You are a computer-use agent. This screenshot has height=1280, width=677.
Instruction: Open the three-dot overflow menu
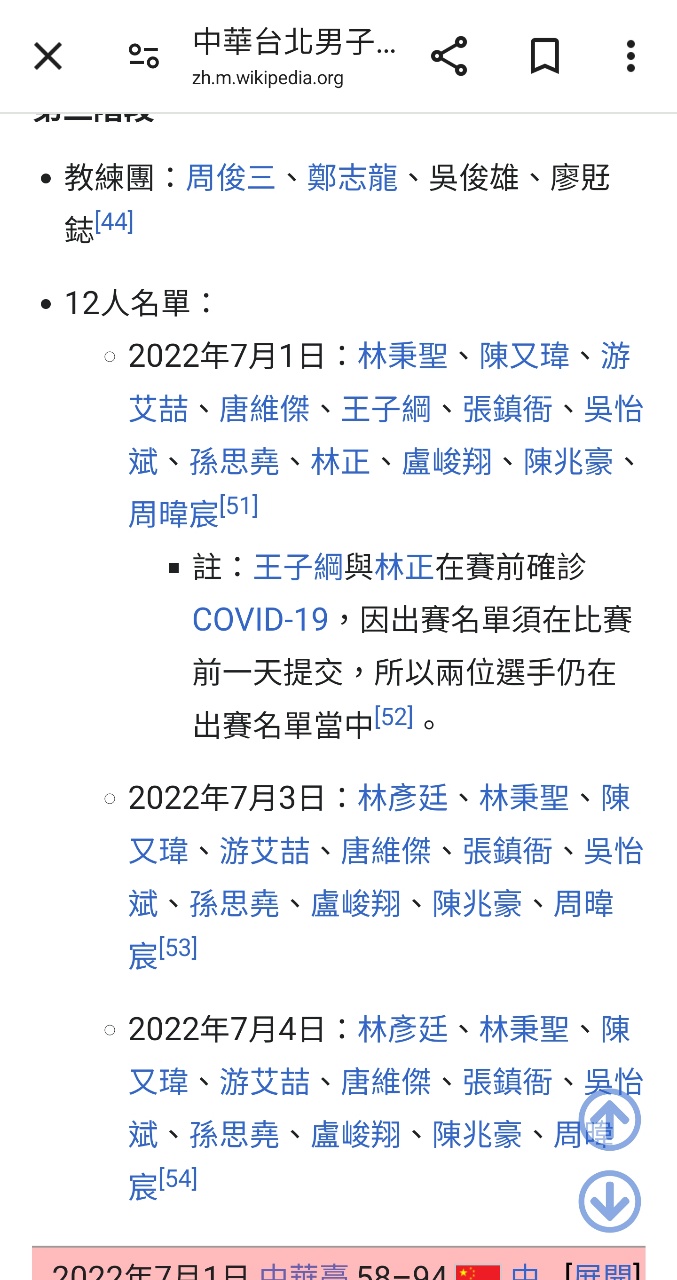tap(630, 56)
